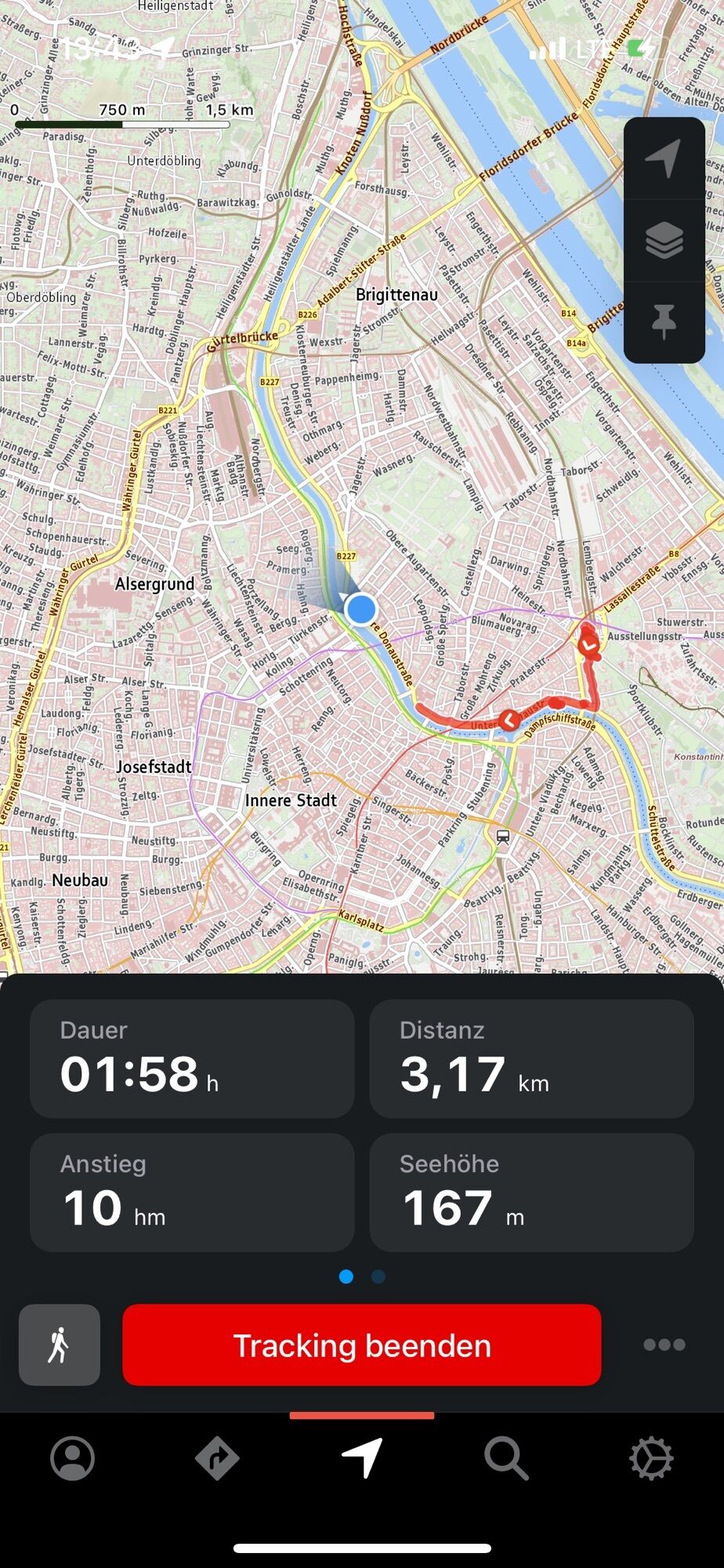Switch to the profile tab
Image resolution: width=724 pixels, height=1568 pixels.
coord(72,1459)
